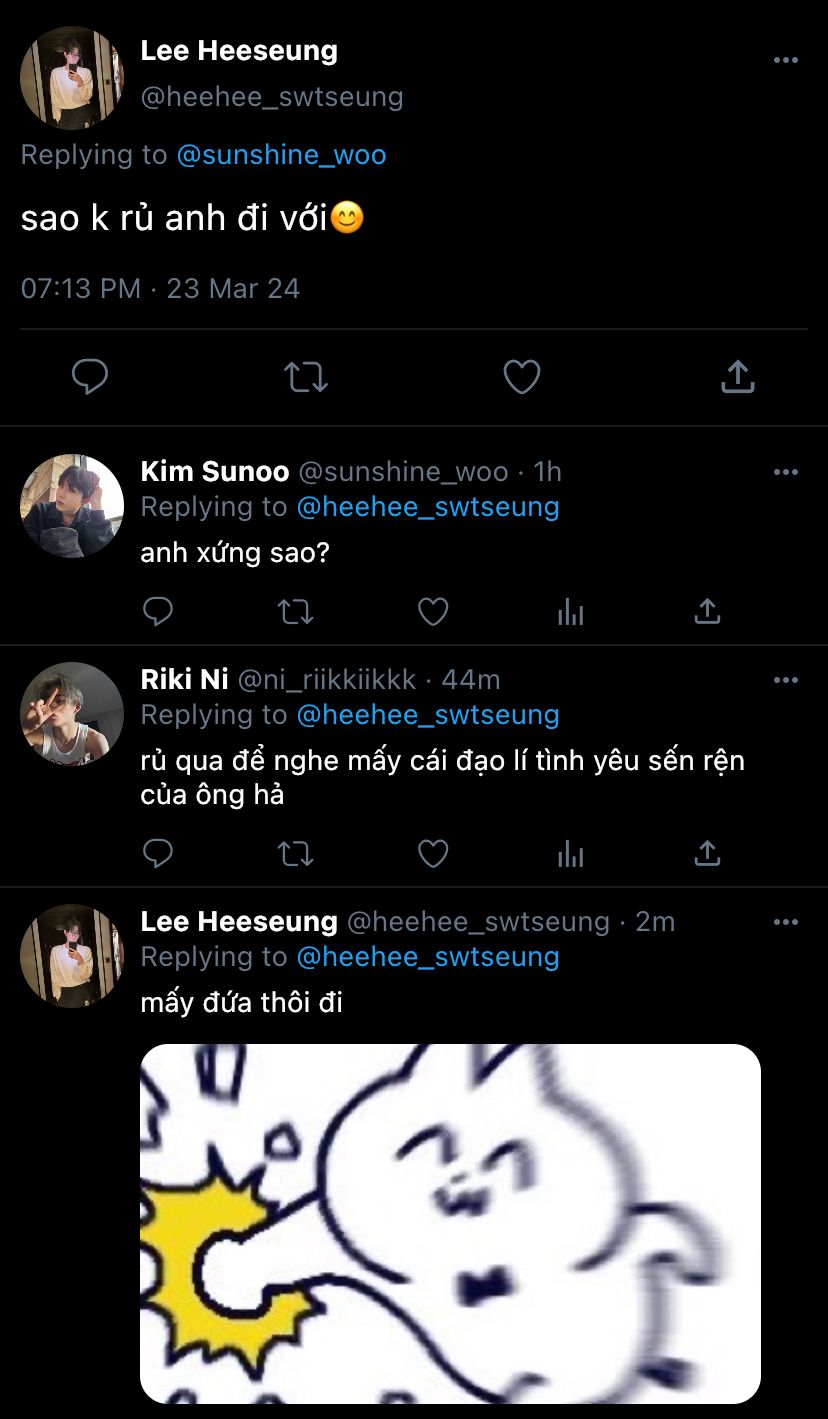Open Riki Ni's profile avatar
828x1419 pixels.
(72, 713)
